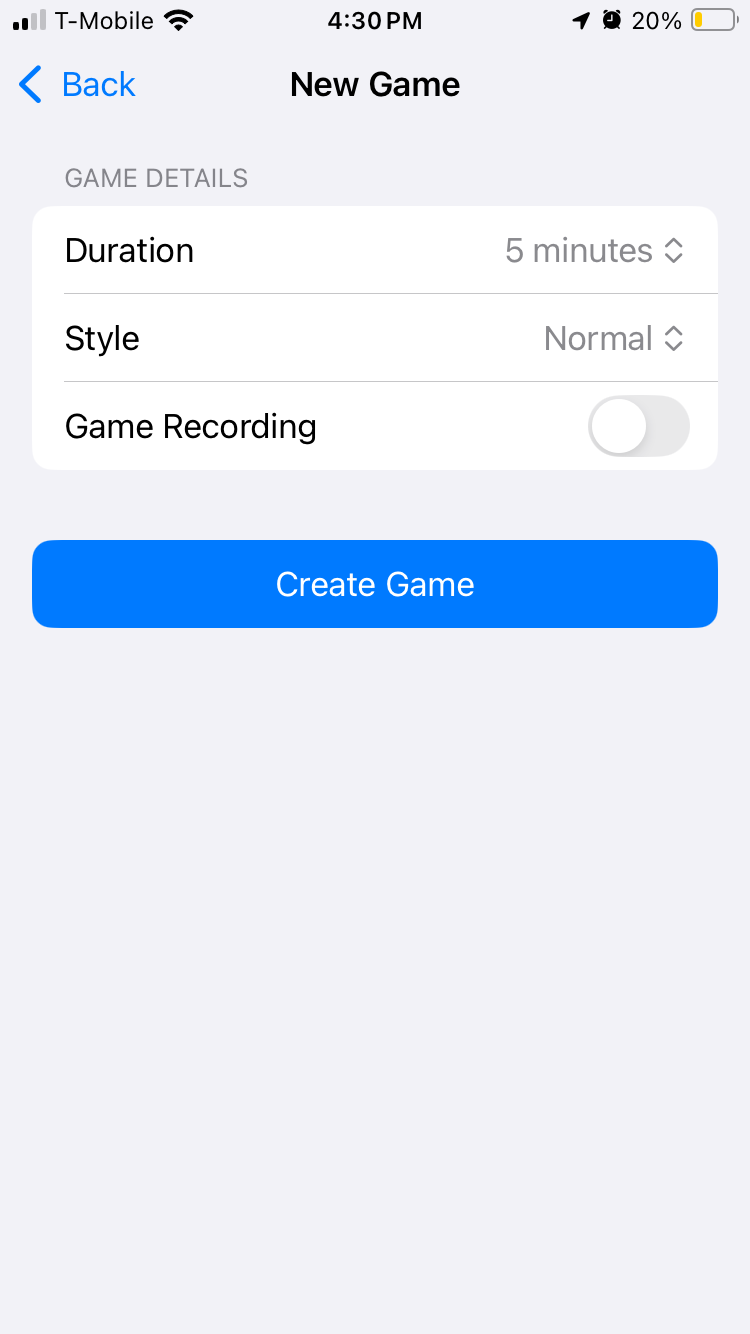Tap the blue back chevron icon
Screen dimensions: 750x1334
pyautogui.click(x=29, y=85)
